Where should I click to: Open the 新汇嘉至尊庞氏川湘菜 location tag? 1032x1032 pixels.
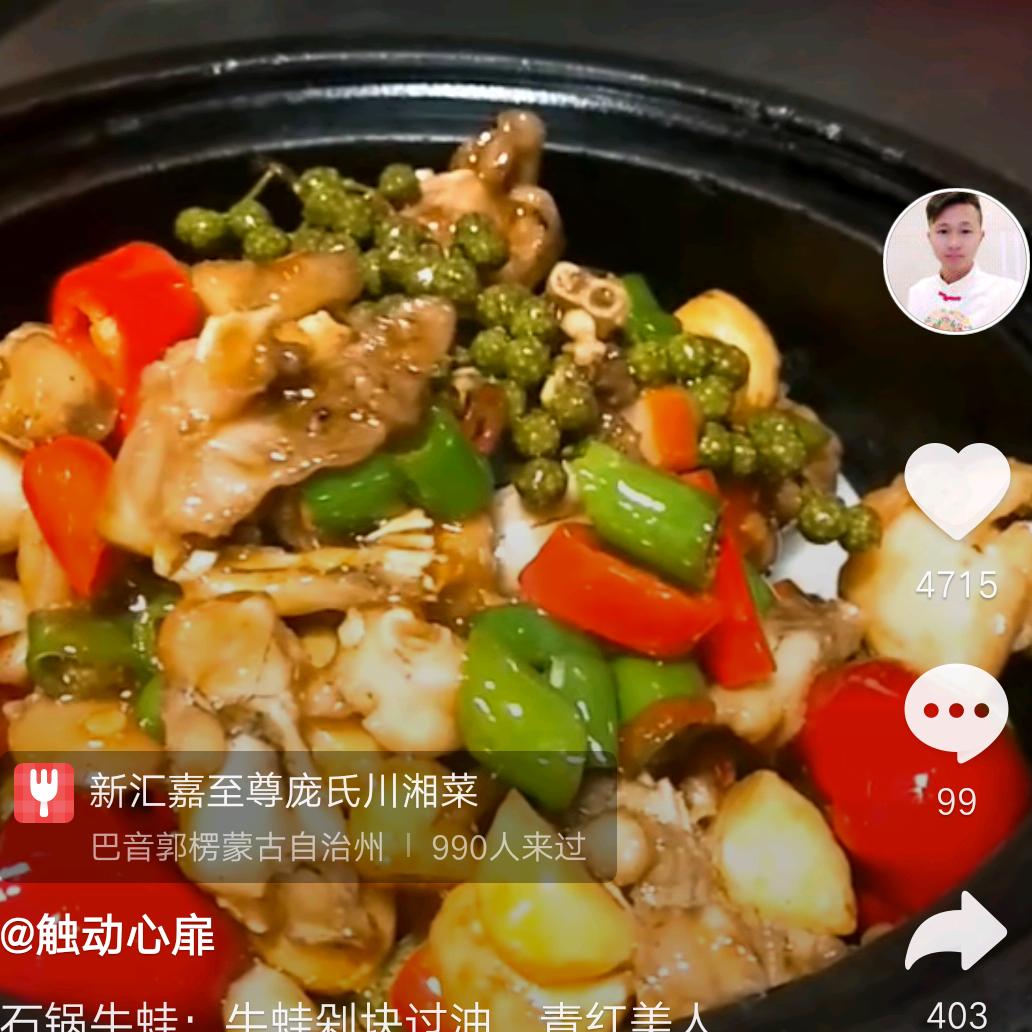pyautogui.click(x=284, y=792)
